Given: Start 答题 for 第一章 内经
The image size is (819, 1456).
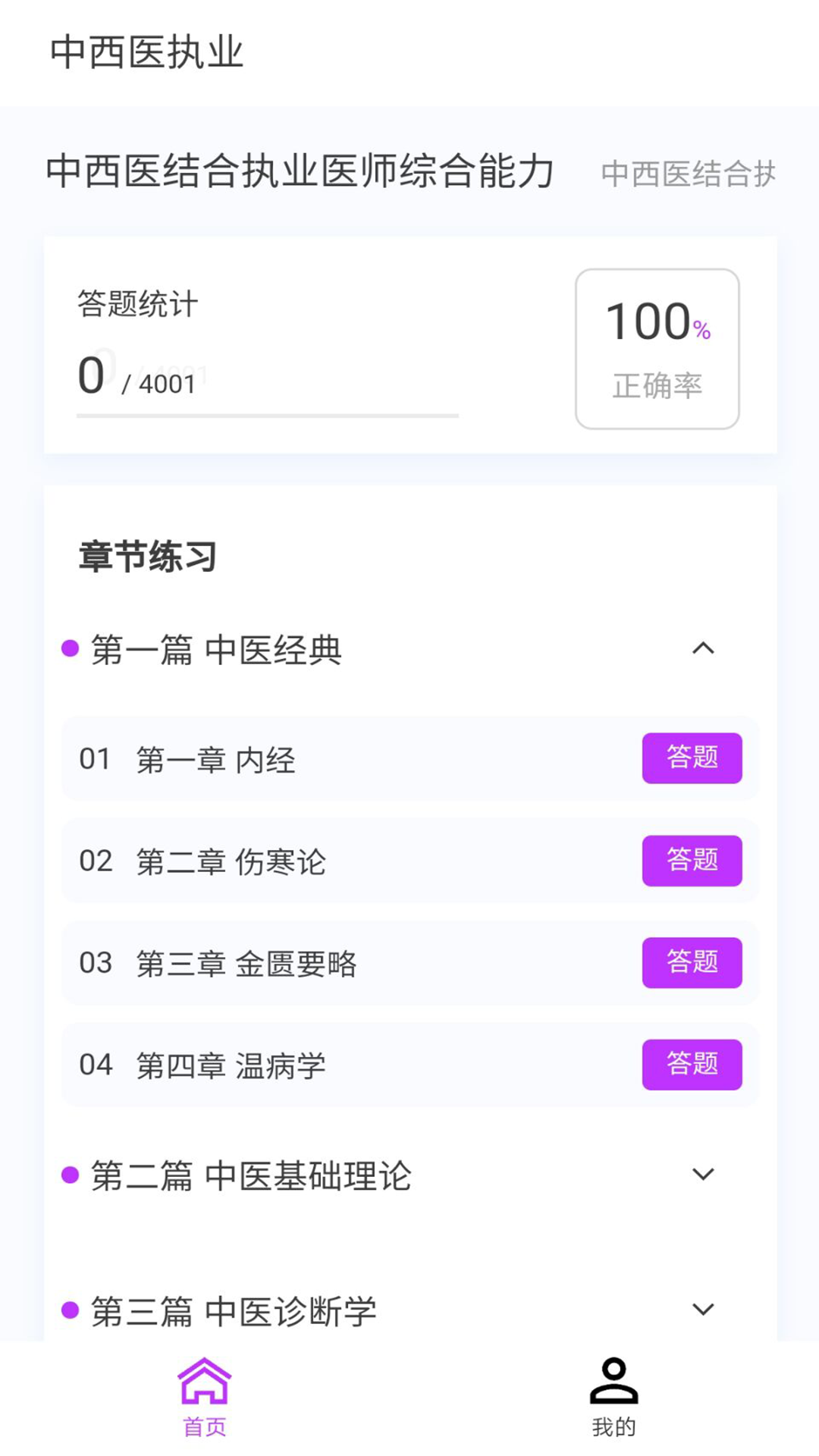Looking at the screenshot, I should point(692,759).
